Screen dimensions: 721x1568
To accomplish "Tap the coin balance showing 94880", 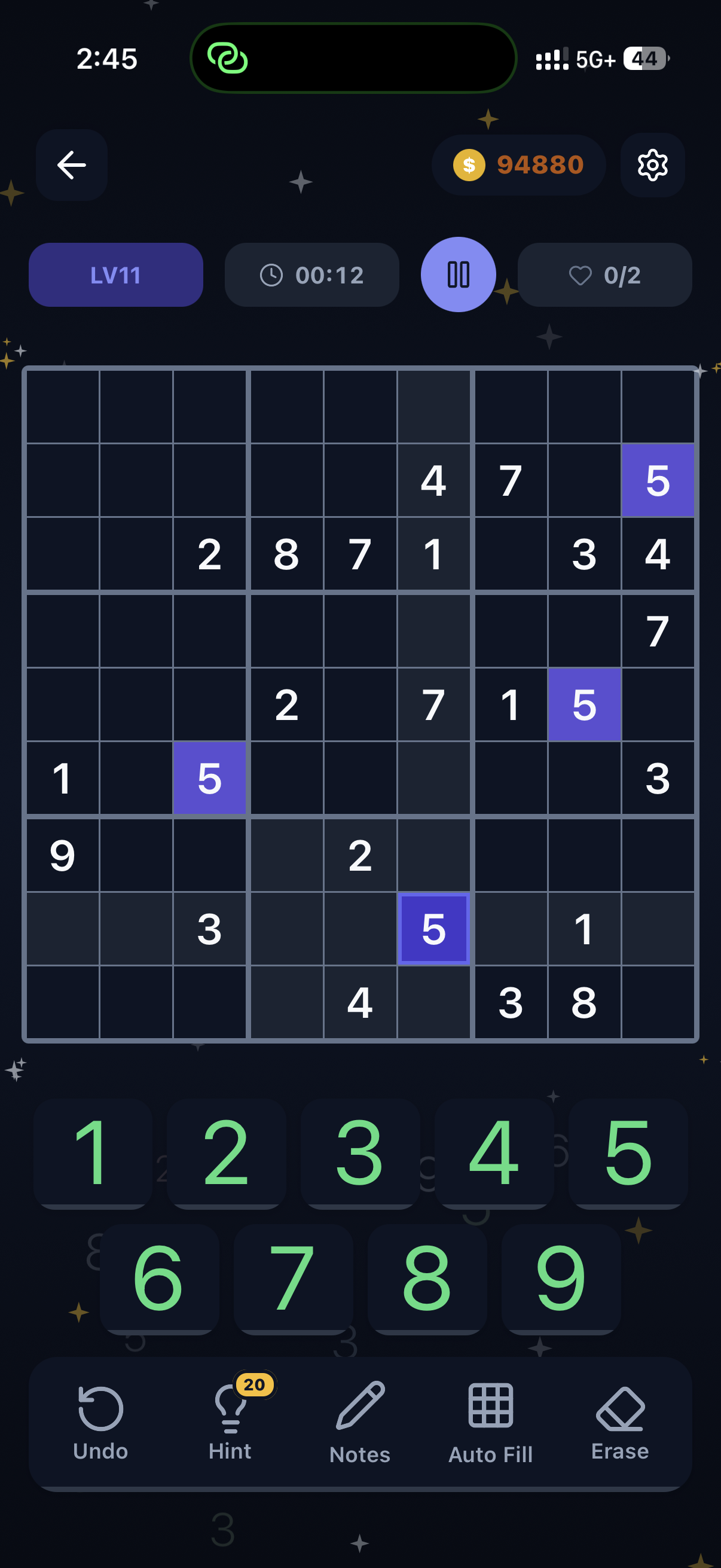I will [x=519, y=165].
